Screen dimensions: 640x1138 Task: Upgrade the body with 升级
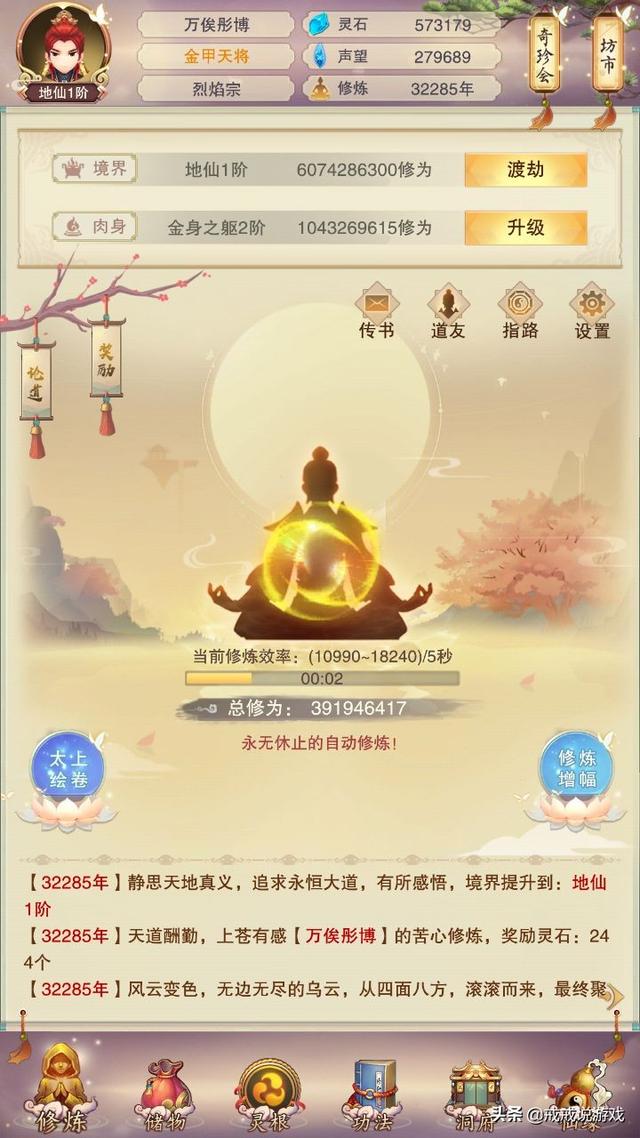tap(525, 227)
